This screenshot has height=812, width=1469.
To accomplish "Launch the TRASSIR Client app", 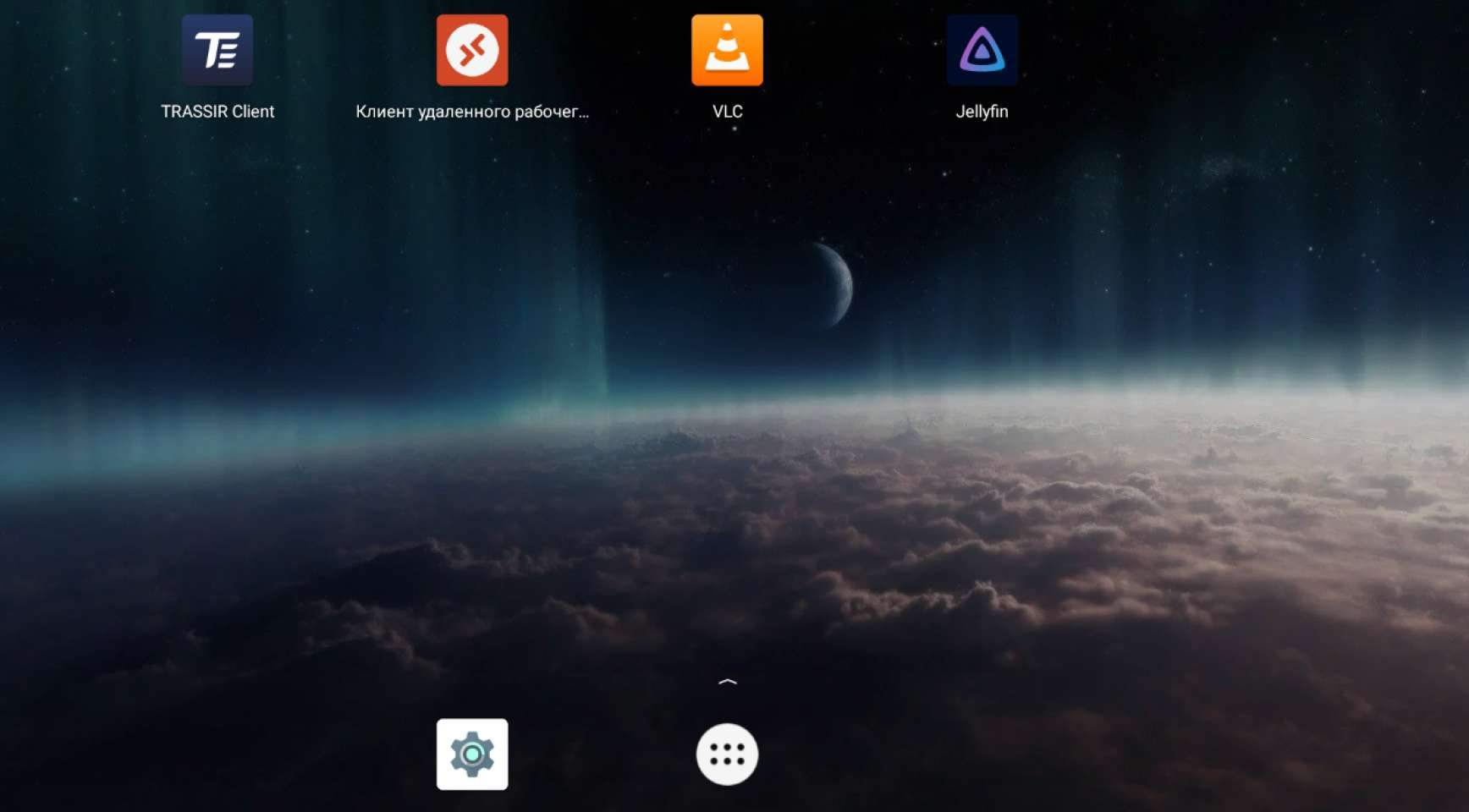I will click(217, 51).
